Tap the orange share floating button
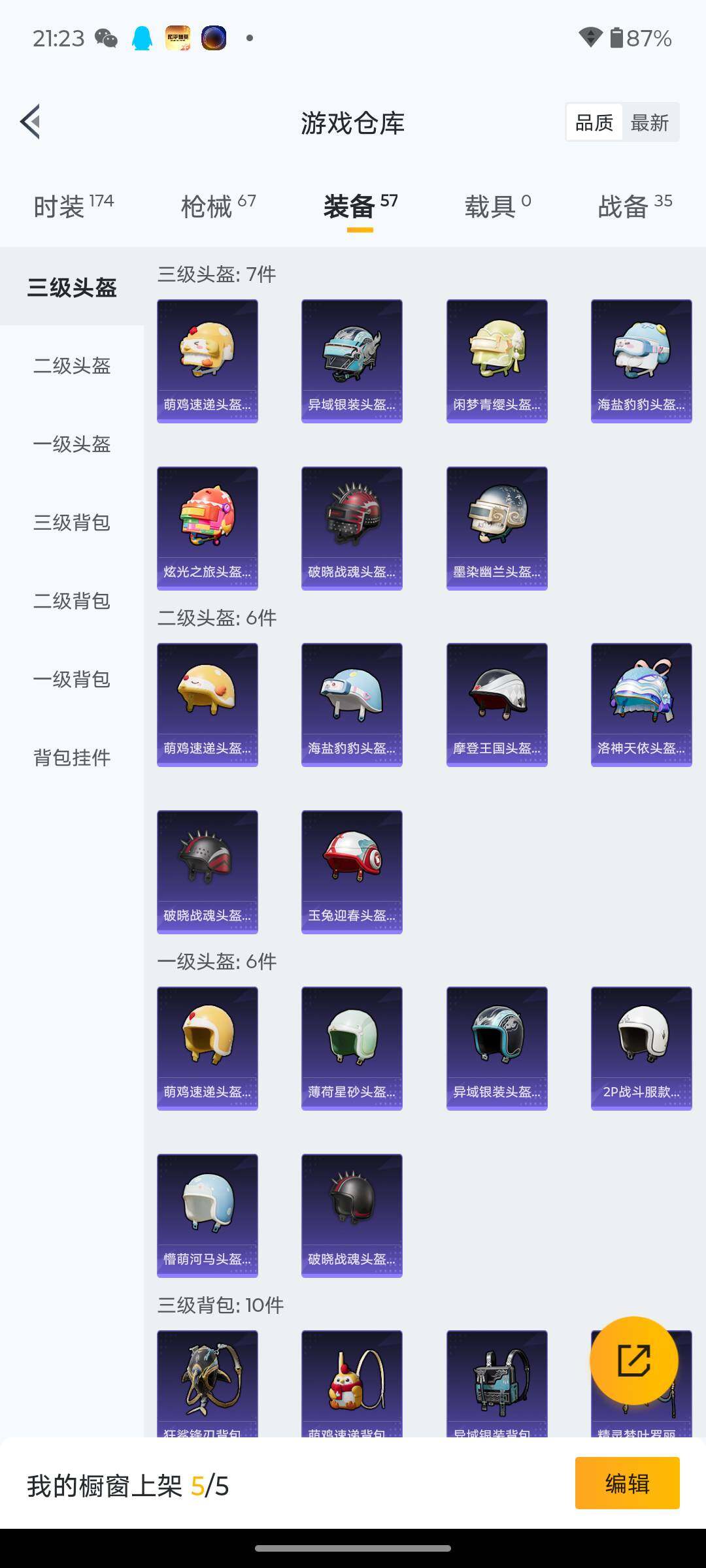Image resolution: width=706 pixels, height=1568 pixels. 633,1360
